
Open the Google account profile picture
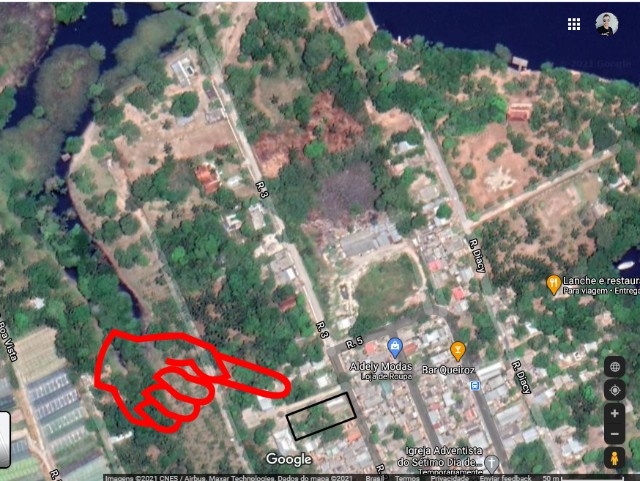click(607, 24)
